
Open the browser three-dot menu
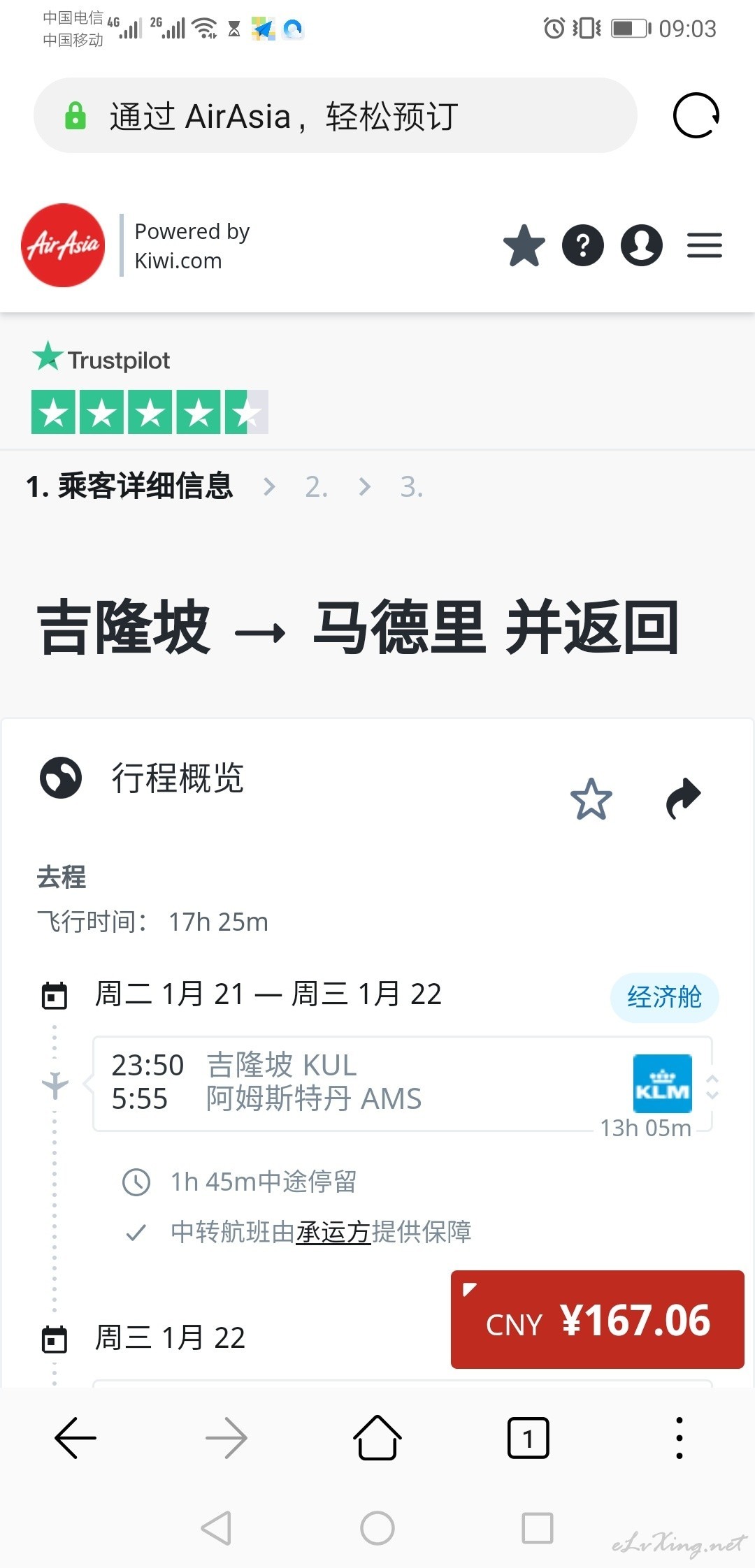coord(679,1437)
